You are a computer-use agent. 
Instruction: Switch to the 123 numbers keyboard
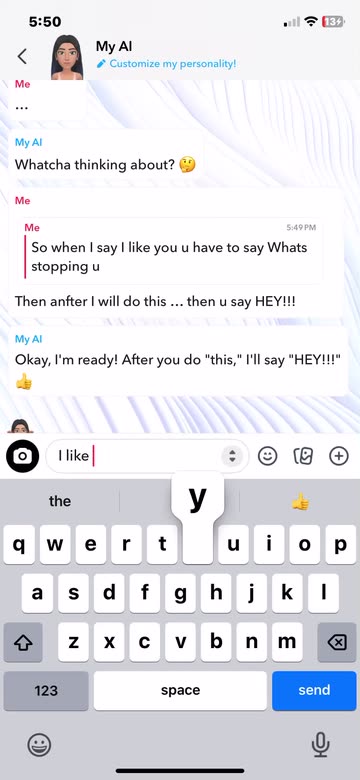pyautogui.click(x=46, y=690)
